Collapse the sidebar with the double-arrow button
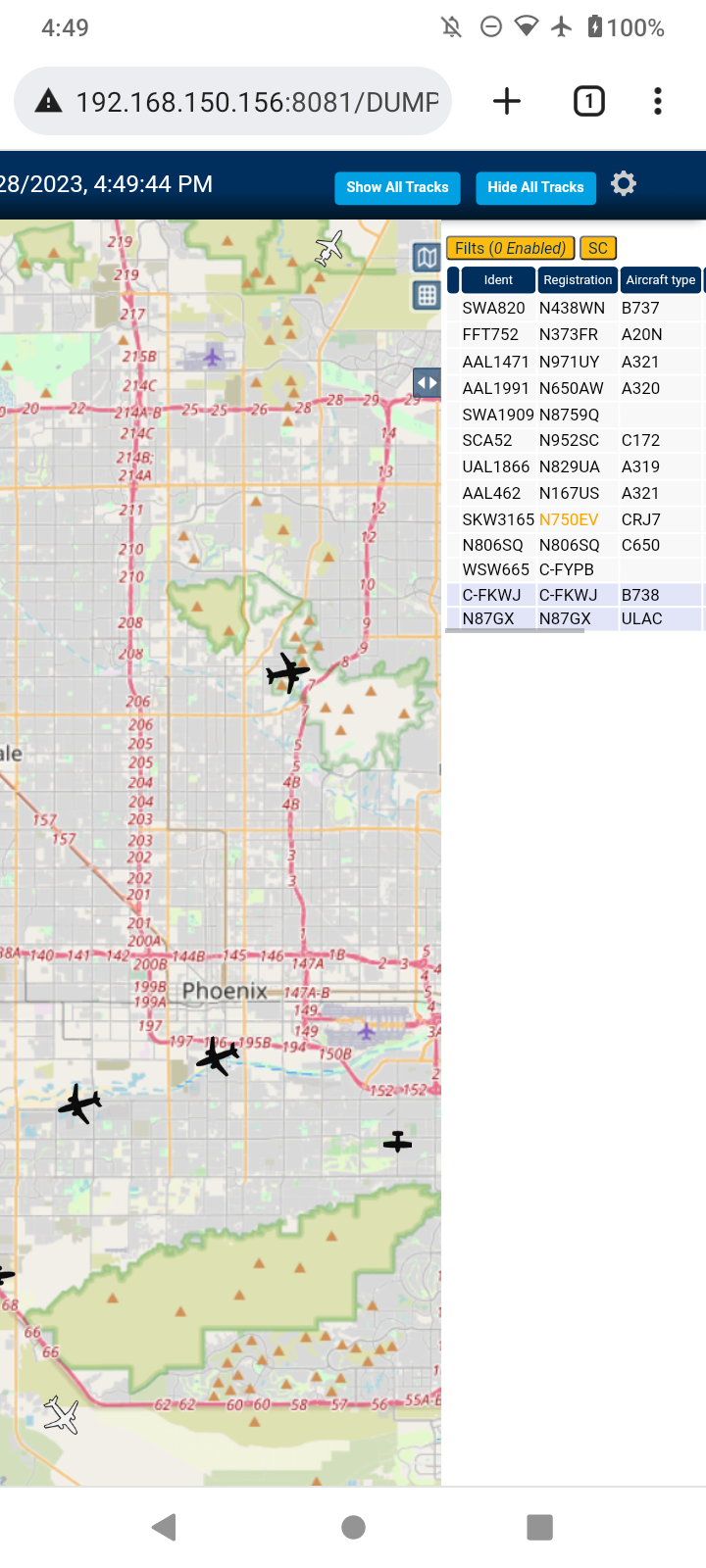The width and height of the screenshot is (706, 1568). pos(427,382)
